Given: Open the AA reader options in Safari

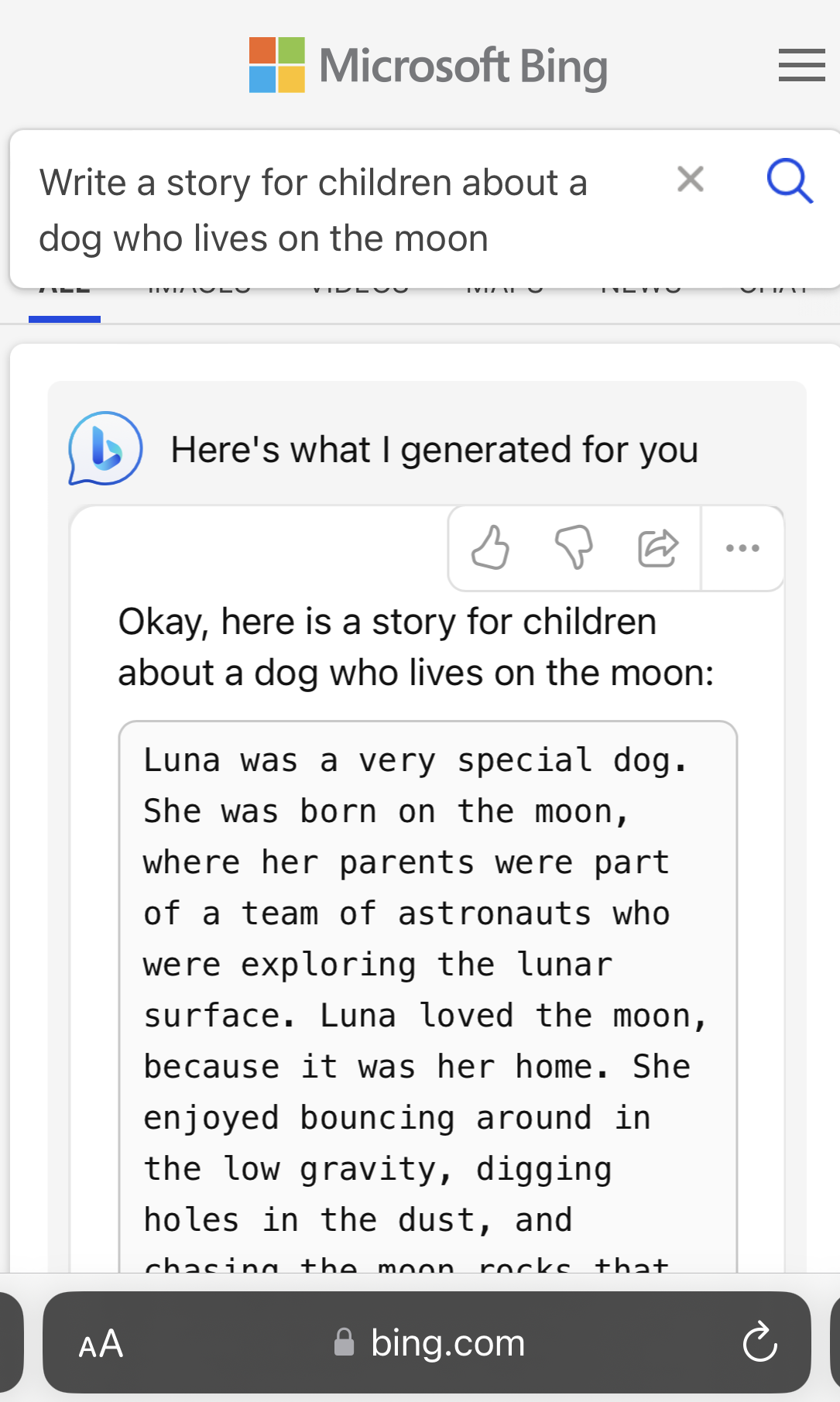Looking at the screenshot, I should (101, 1344).
